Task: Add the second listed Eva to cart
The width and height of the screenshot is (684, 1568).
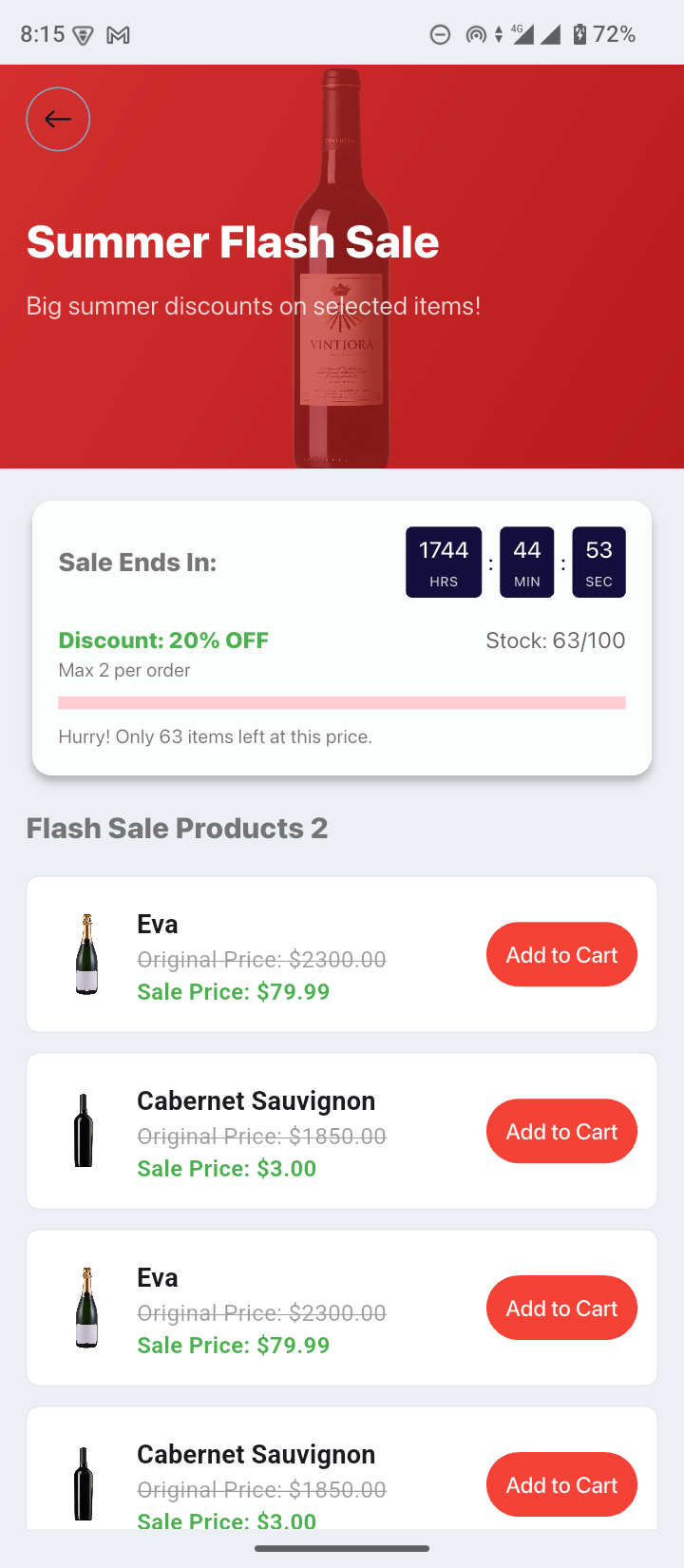Action: coord(561,1308)
